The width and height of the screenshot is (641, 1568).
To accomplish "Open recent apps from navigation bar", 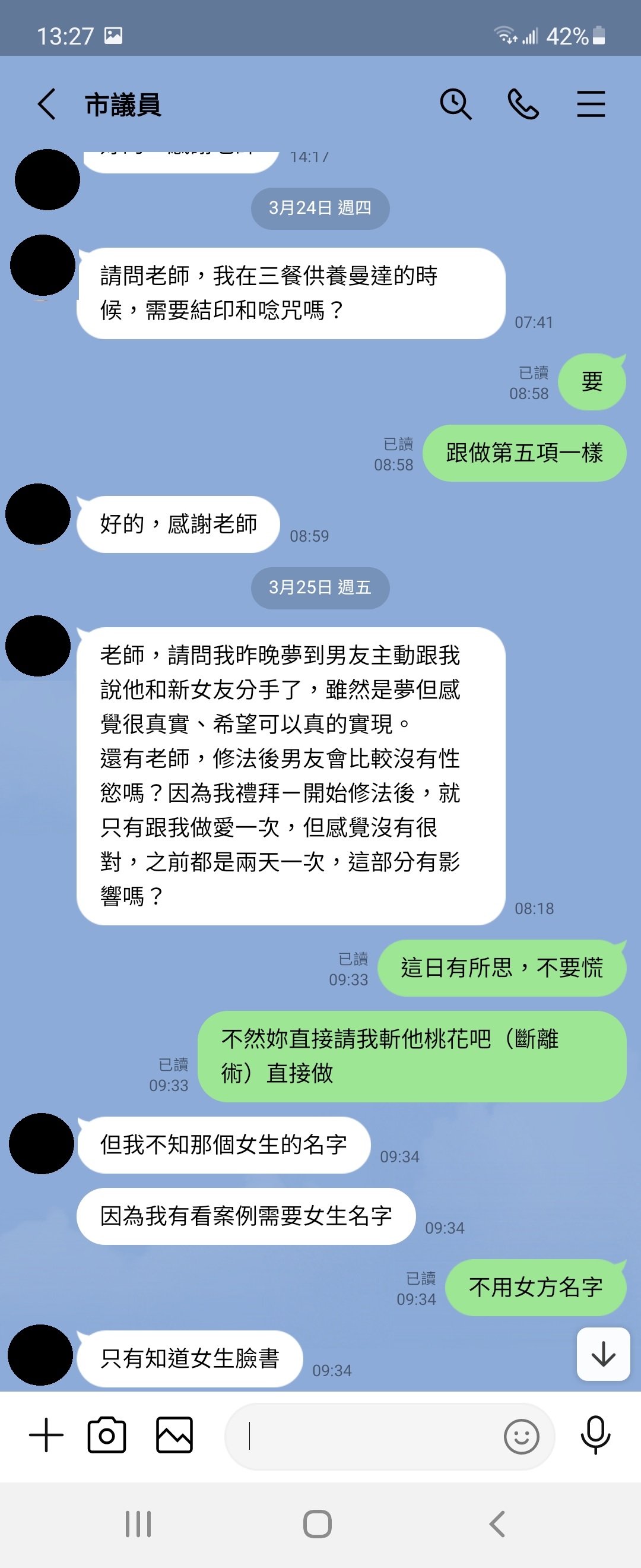I will coord(138,1524).
